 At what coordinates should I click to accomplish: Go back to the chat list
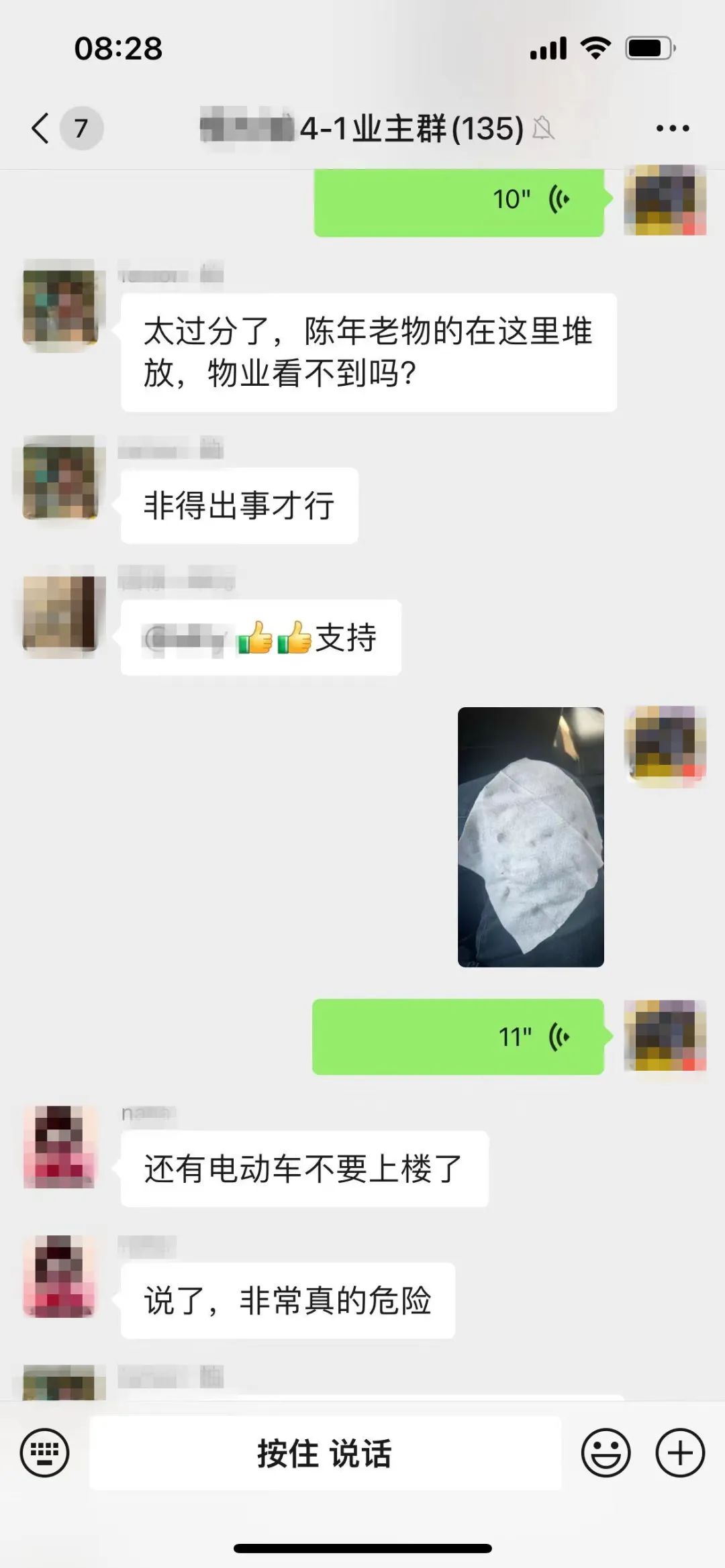tap(41, 127)
